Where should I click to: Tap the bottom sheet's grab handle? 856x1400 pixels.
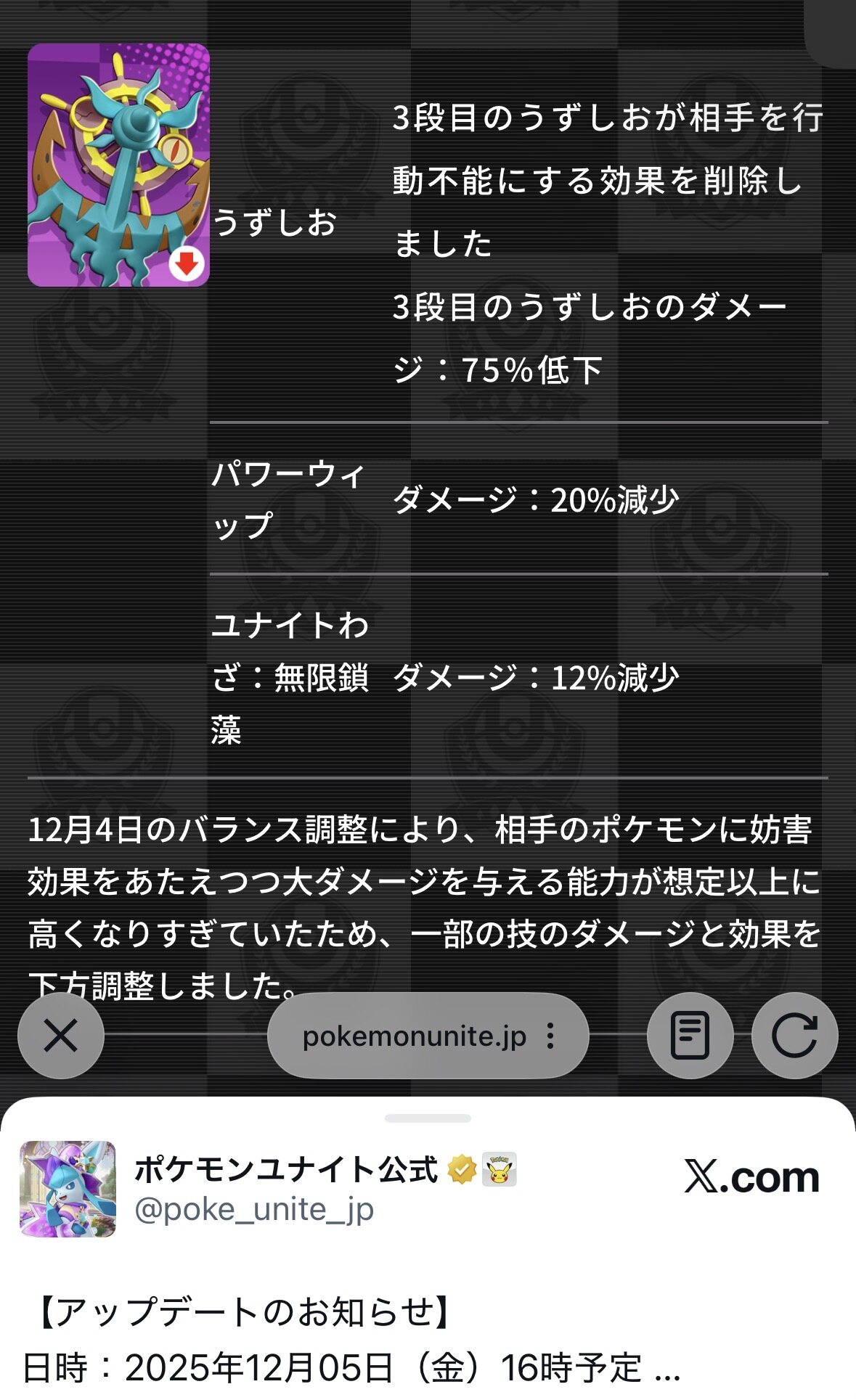pyautogui.click(x=428, y=1118)
